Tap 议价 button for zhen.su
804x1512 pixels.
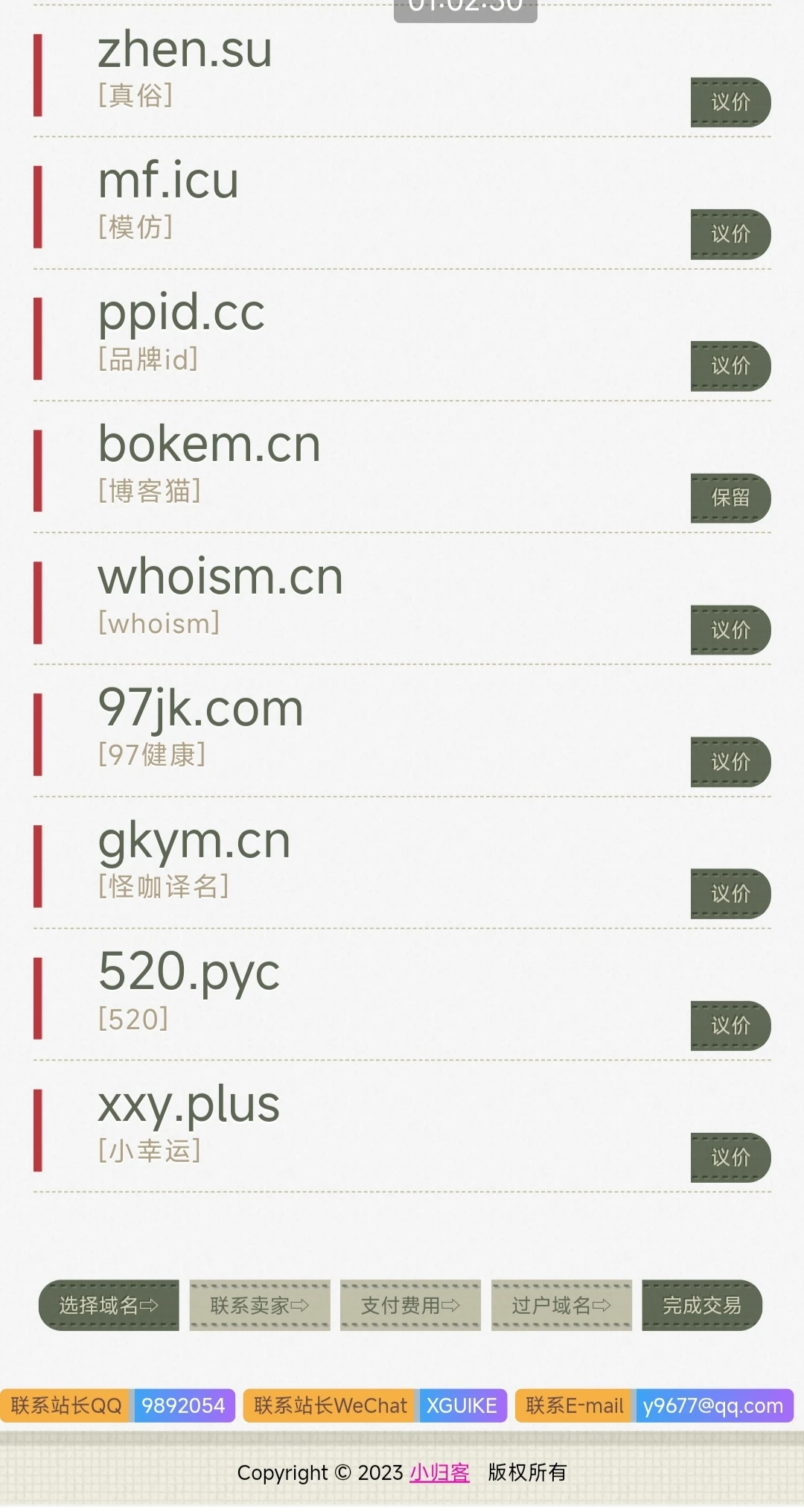coord(730,102)
